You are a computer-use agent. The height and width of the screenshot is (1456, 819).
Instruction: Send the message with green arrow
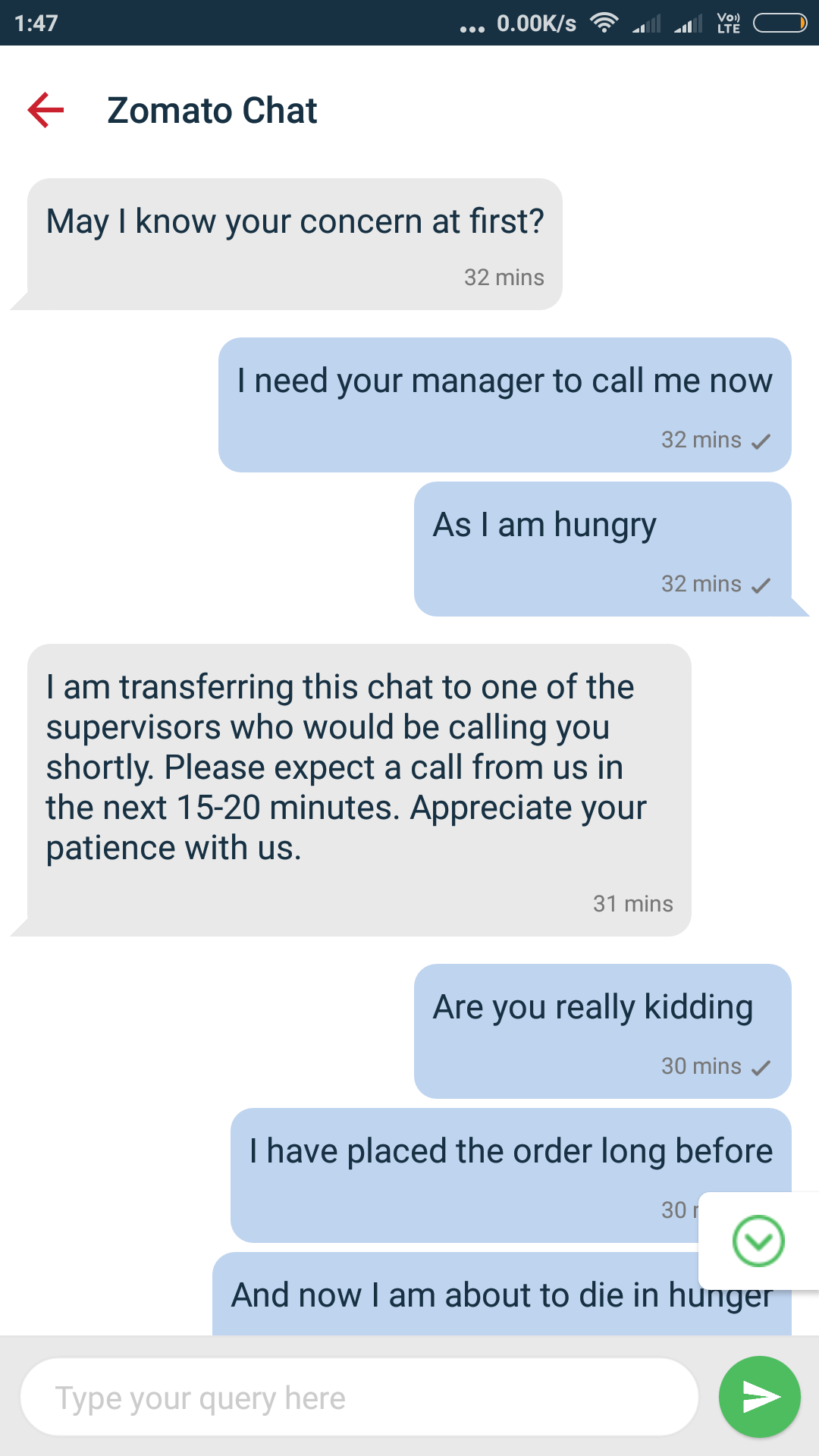point(759,1397)
